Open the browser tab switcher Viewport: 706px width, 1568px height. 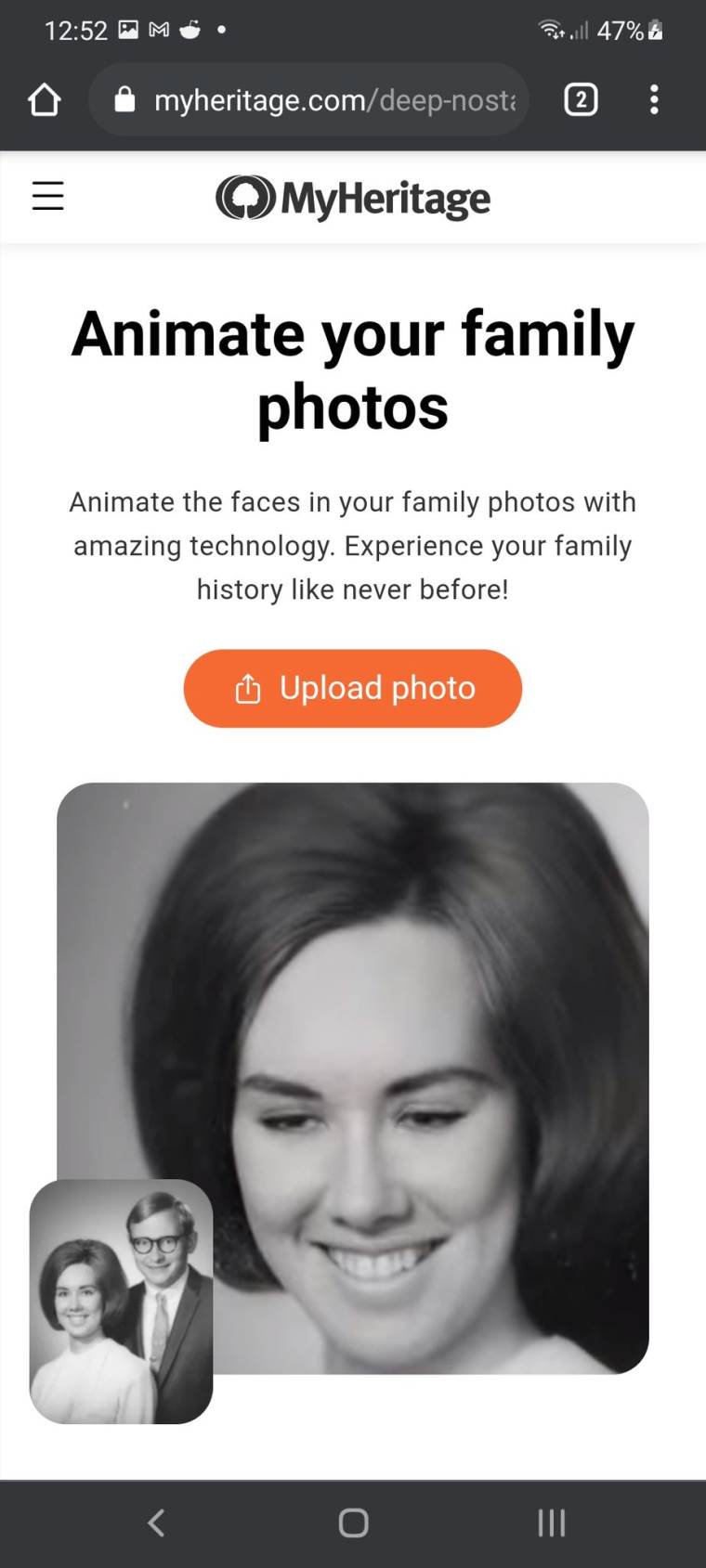581,99
